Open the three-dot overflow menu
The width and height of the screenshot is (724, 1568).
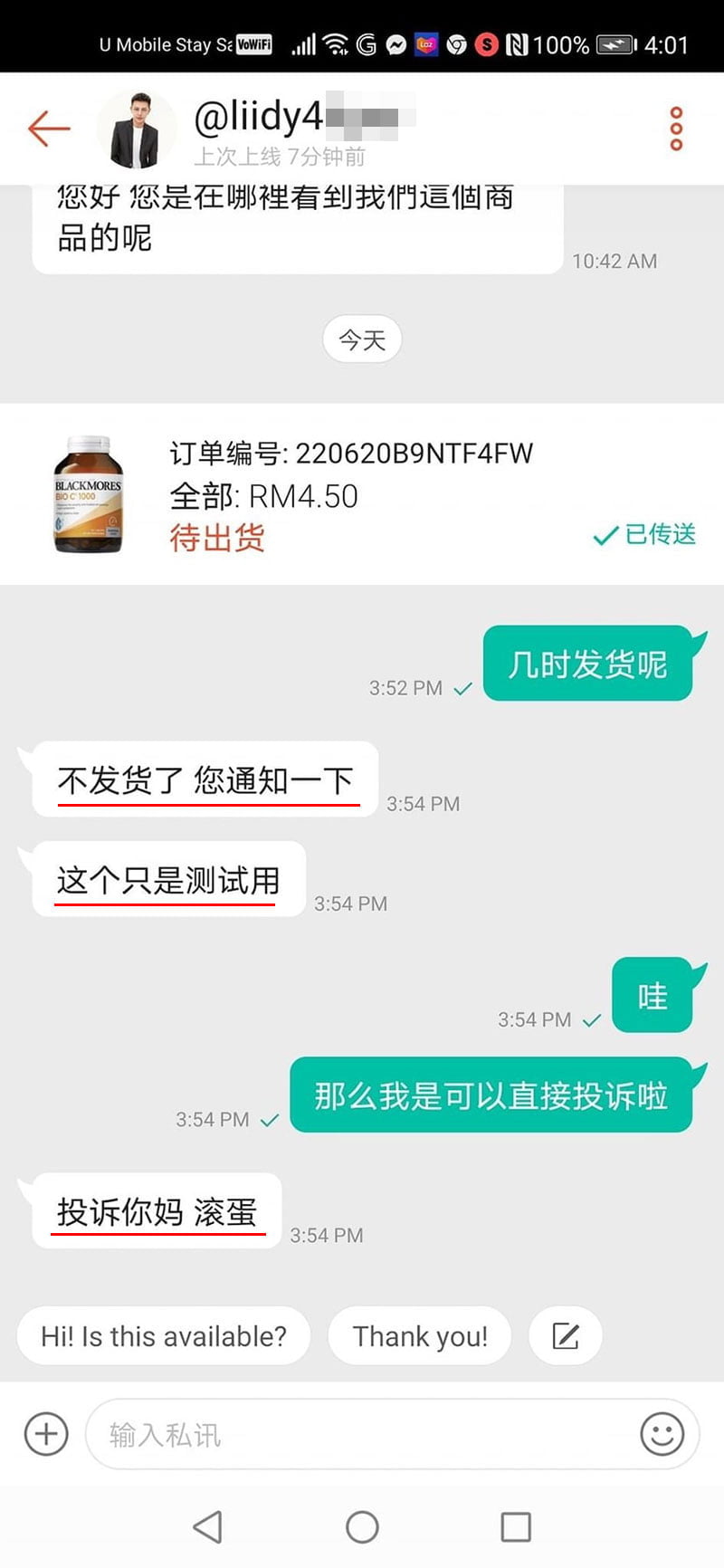coord(675,129)
